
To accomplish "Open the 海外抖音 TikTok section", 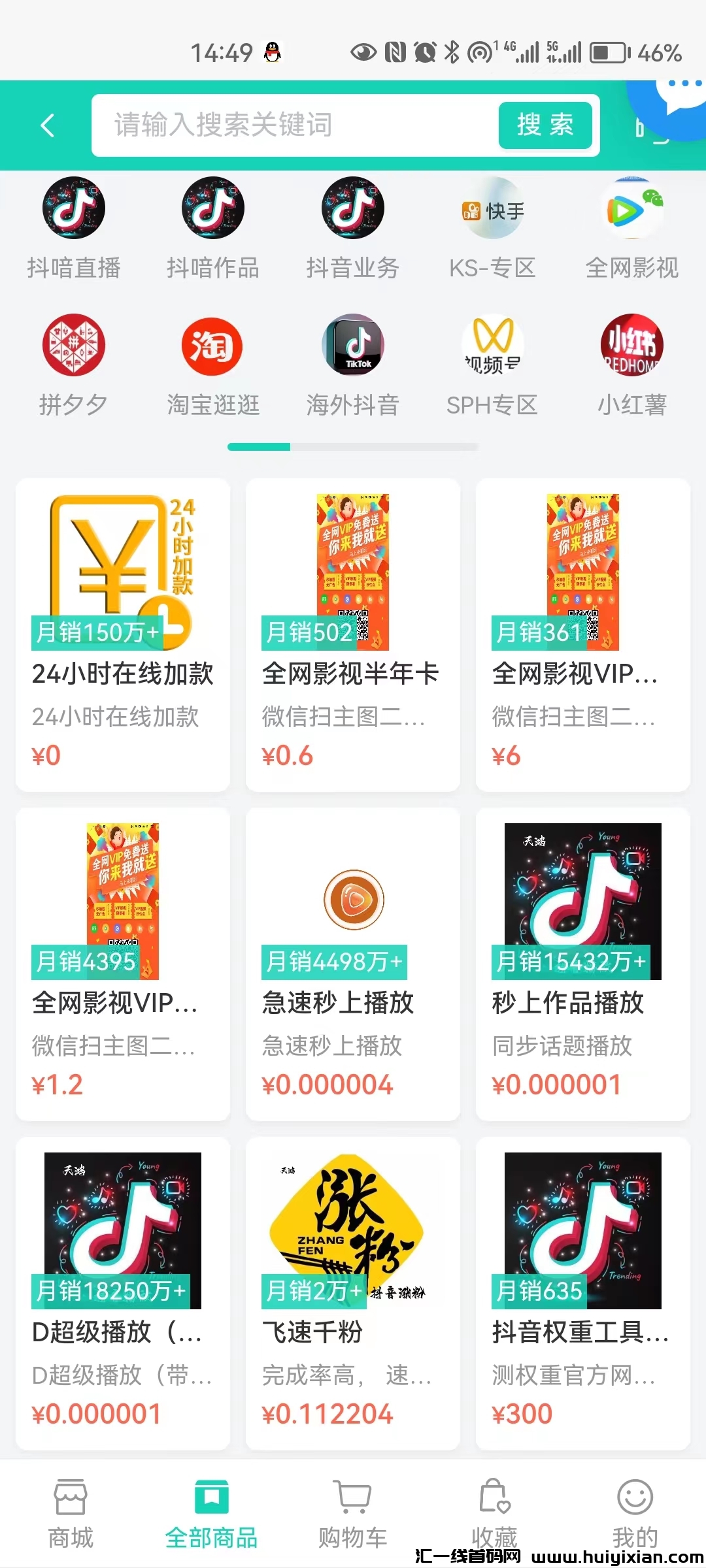I will 352,346.
